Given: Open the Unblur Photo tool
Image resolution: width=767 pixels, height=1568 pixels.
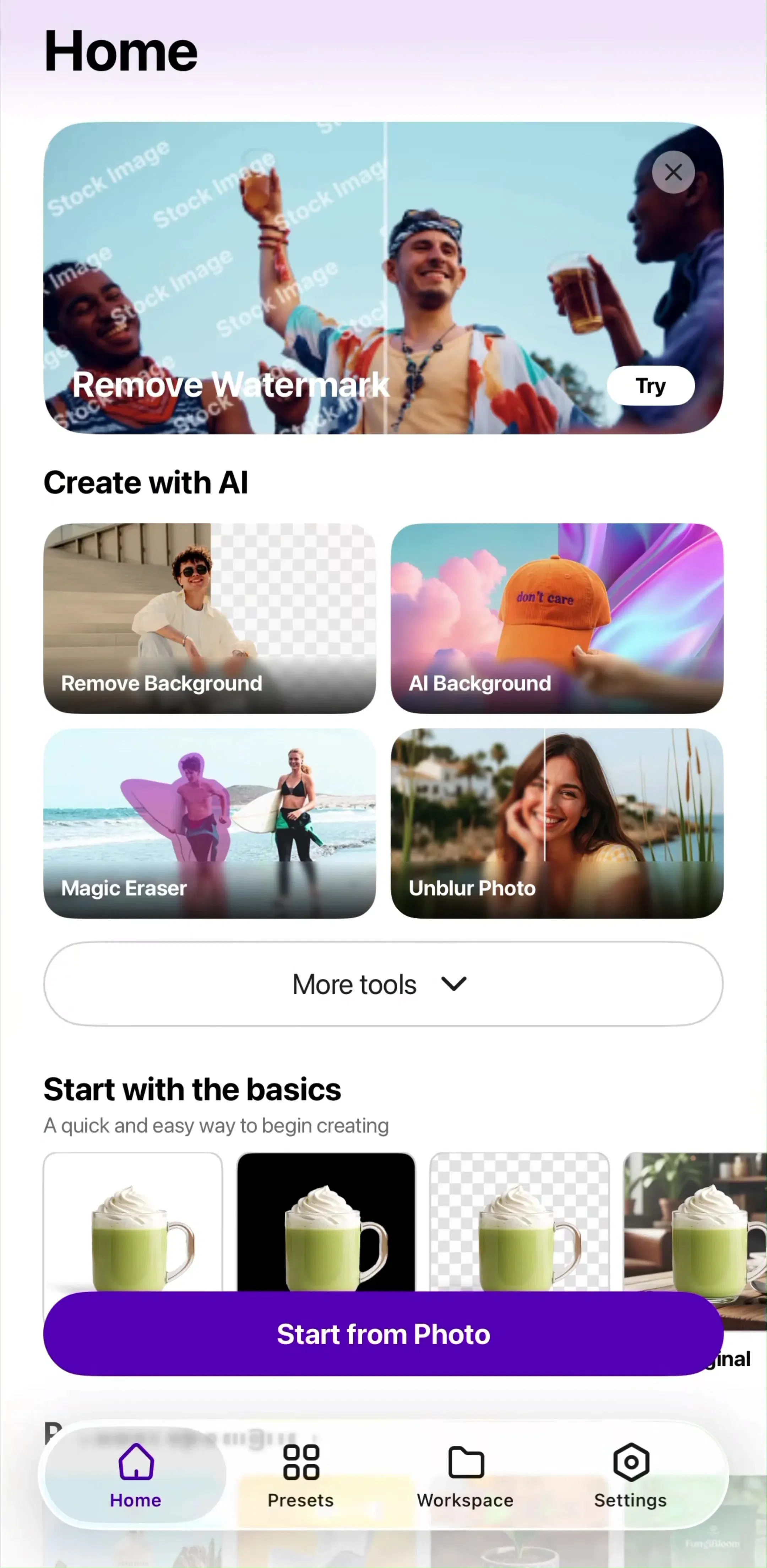Looking at the screenshot, I should pos(556,823).
